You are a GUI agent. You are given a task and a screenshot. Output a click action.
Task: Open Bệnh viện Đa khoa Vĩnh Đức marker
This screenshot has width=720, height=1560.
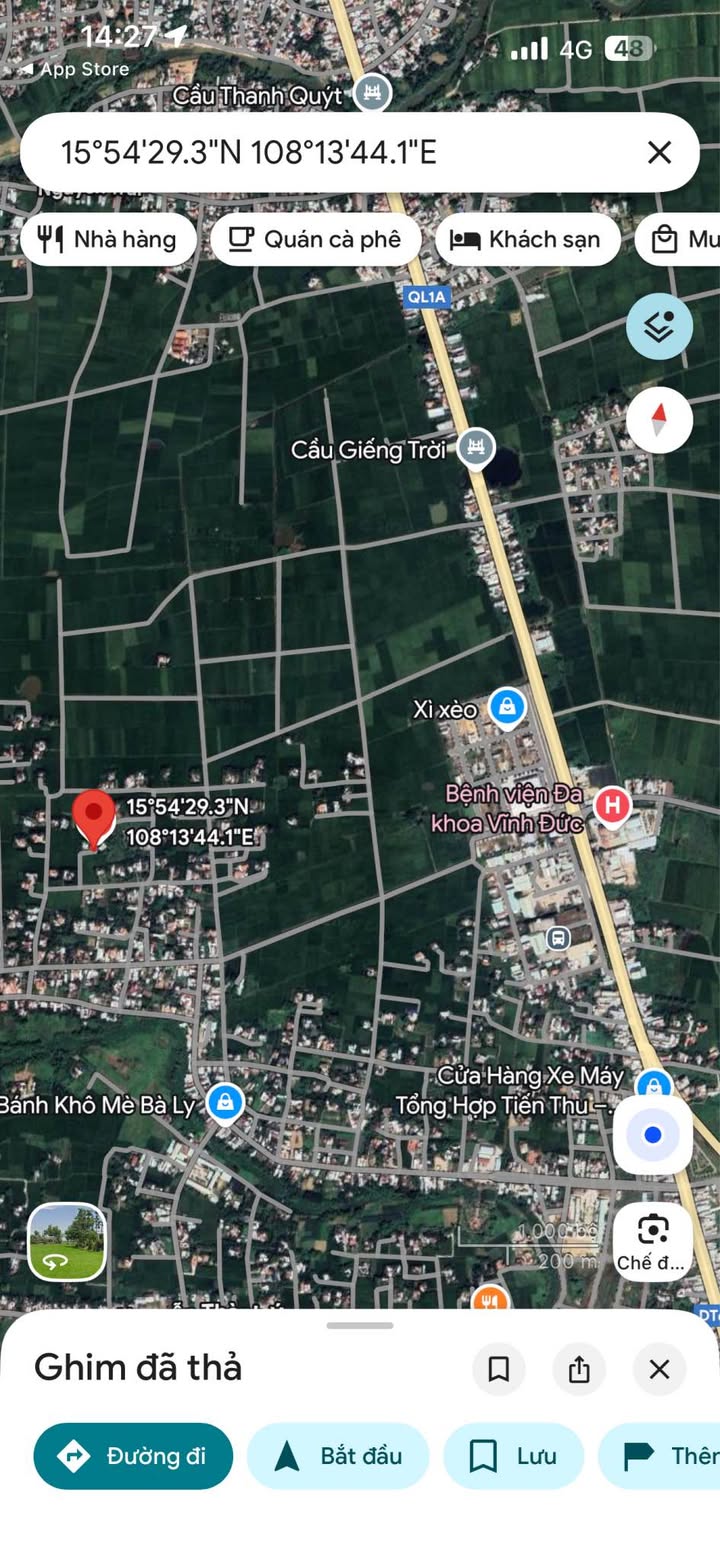(612, 805)
